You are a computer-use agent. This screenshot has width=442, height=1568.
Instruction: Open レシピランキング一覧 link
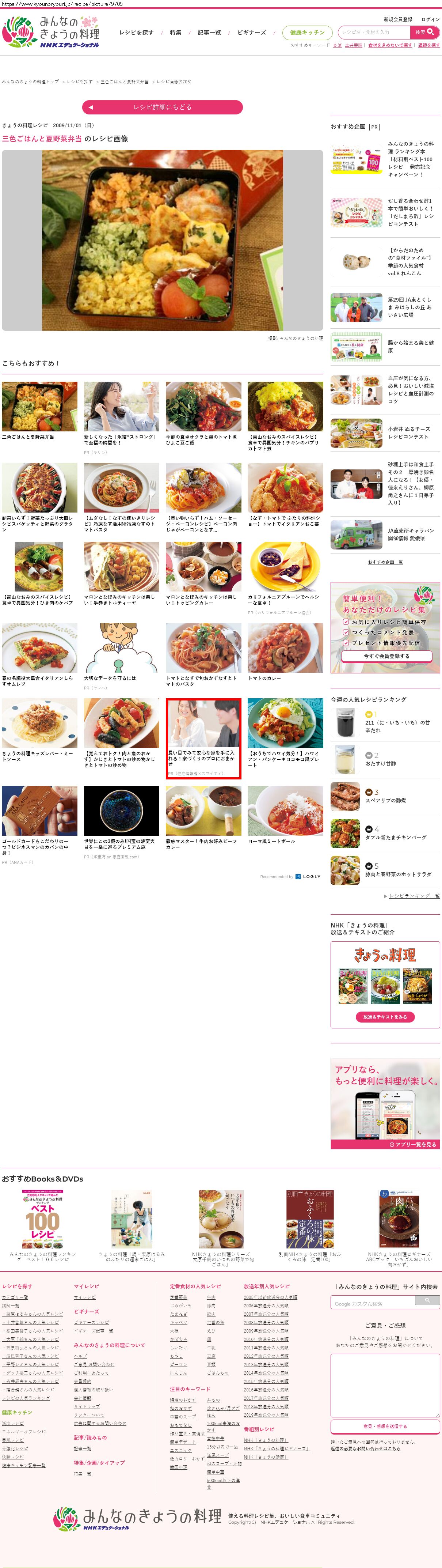(x=414, y=895)
